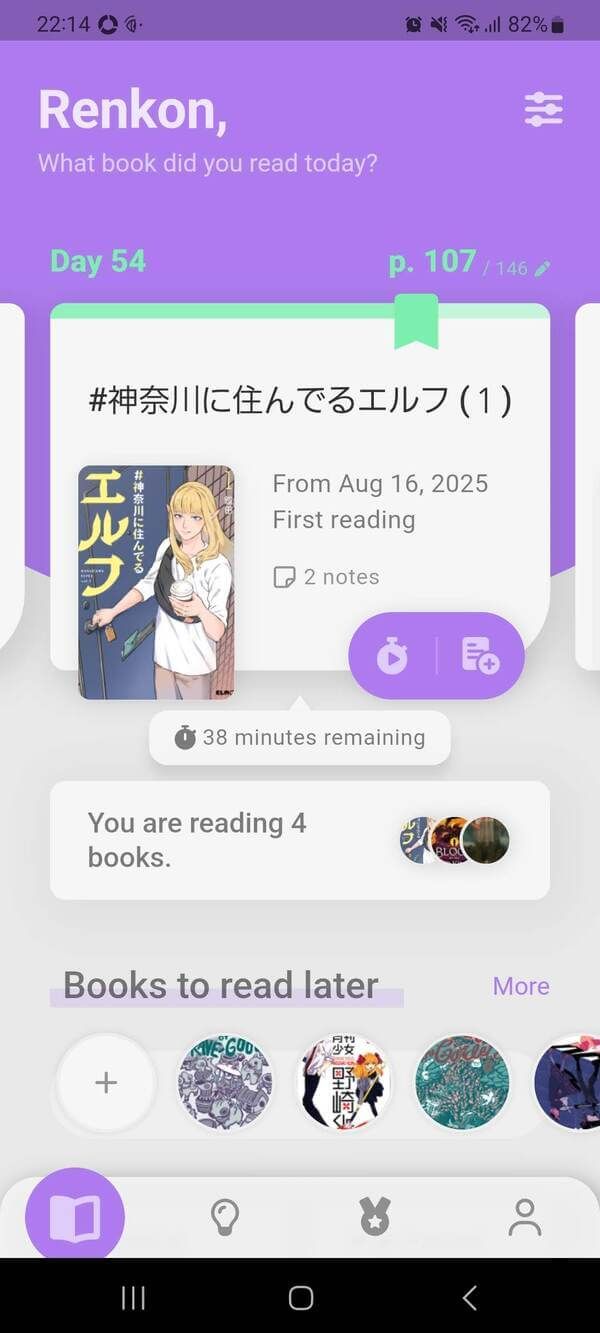Edit the current page number with pencil

click(x=542, y=268)
